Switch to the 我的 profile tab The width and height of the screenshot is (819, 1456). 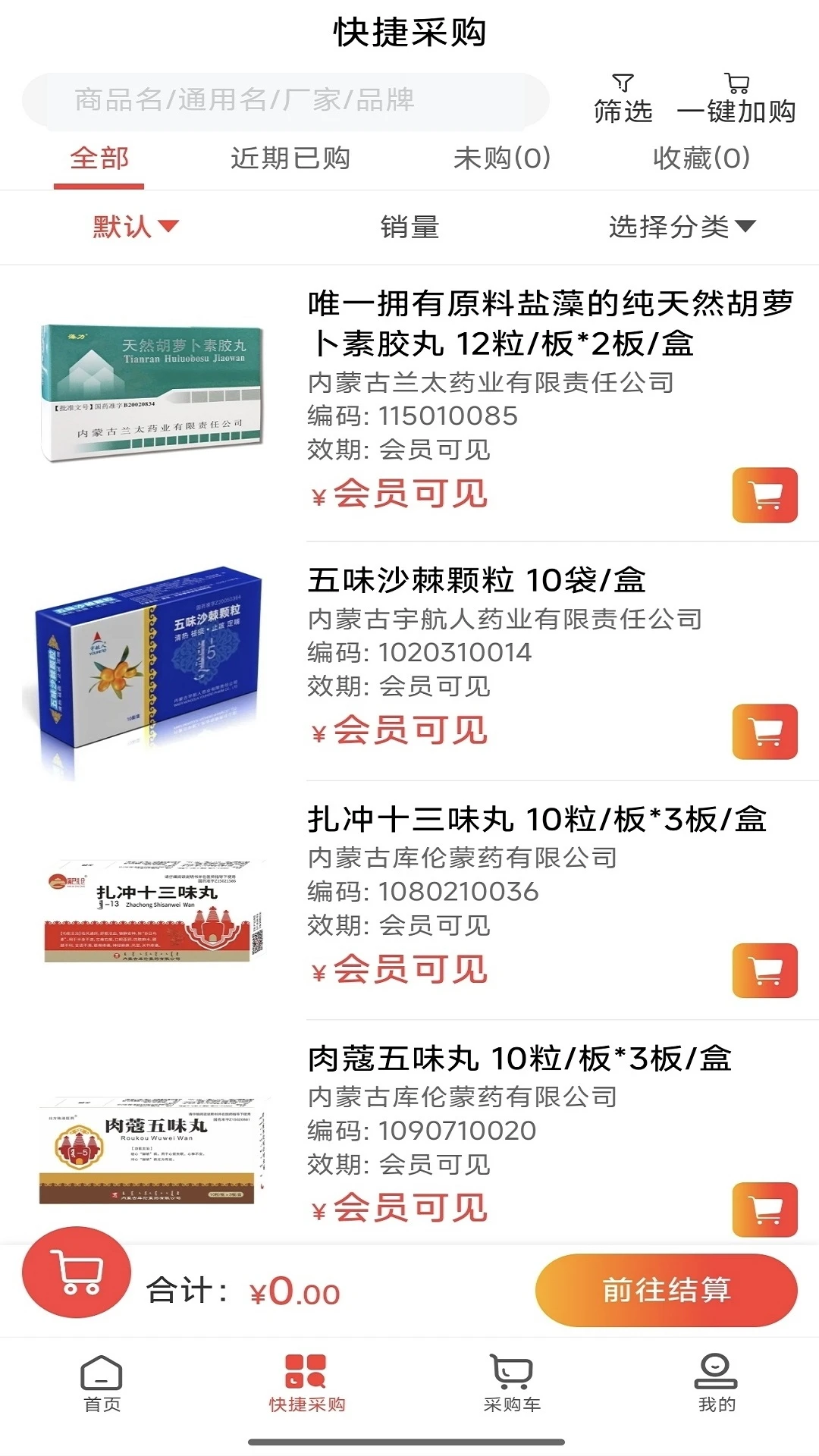[x=716, y=1384]
